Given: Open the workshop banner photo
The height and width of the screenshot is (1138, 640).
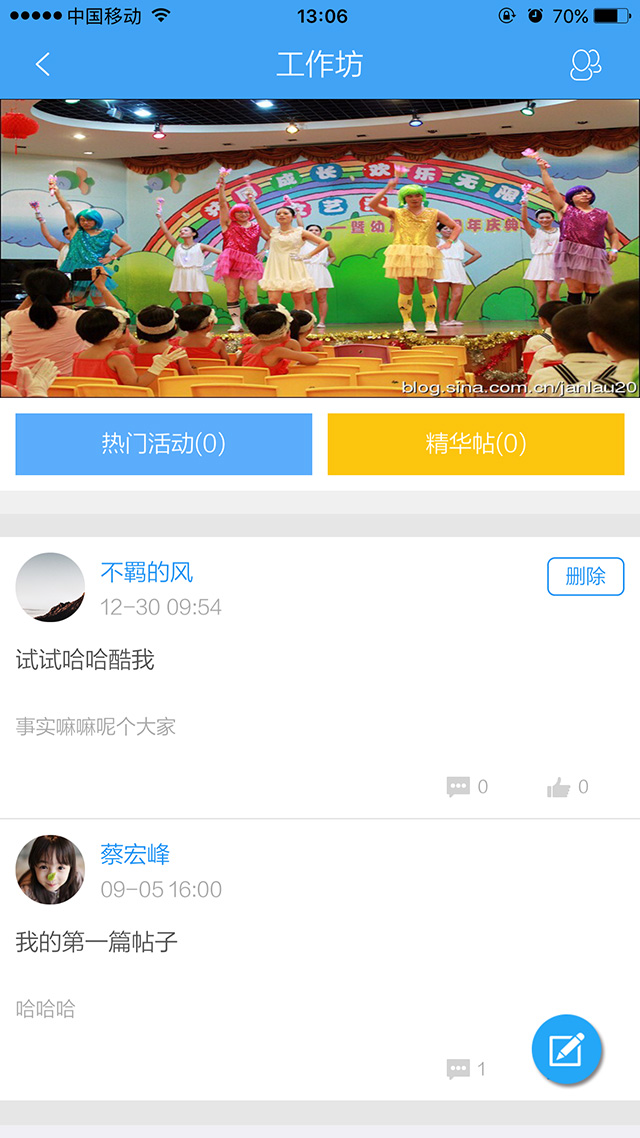Looking at the screenshot, I should pyautogui.click(x=320, y=248).
